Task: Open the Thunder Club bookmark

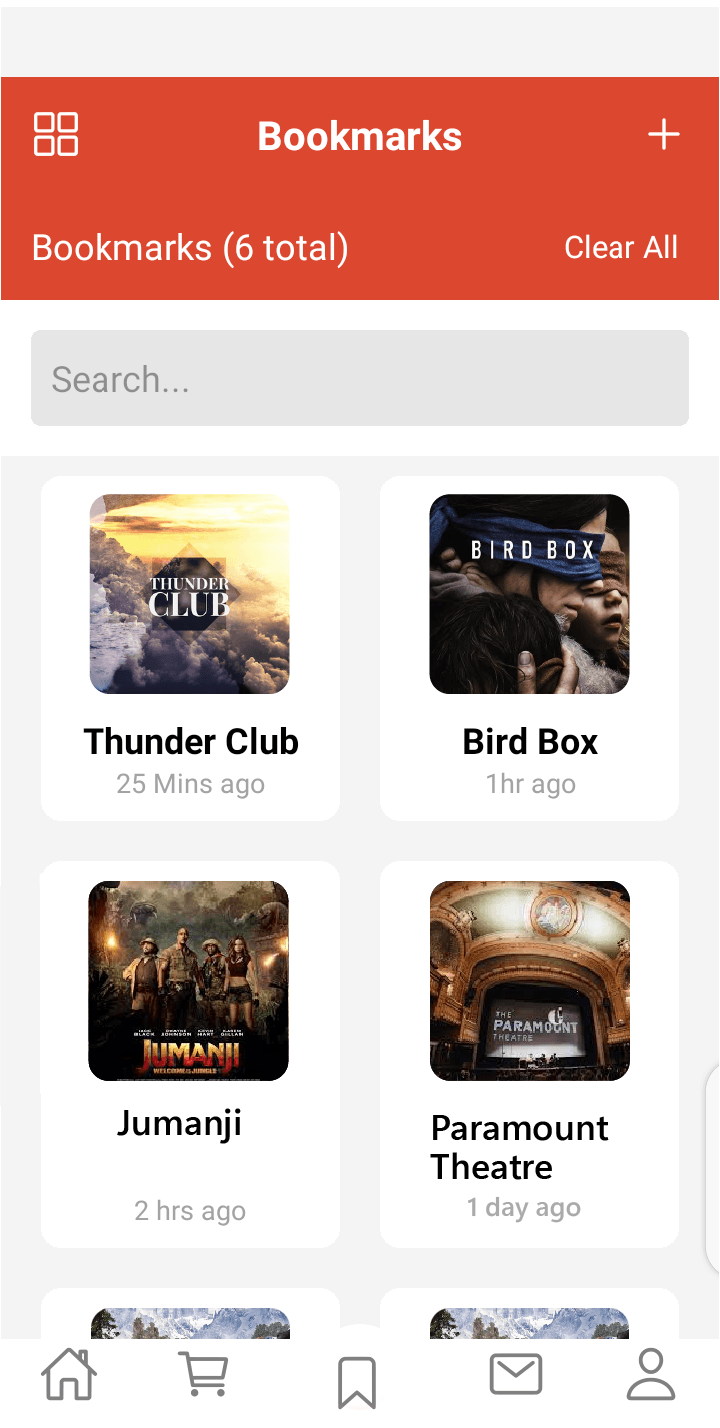Action: [190, 648]
